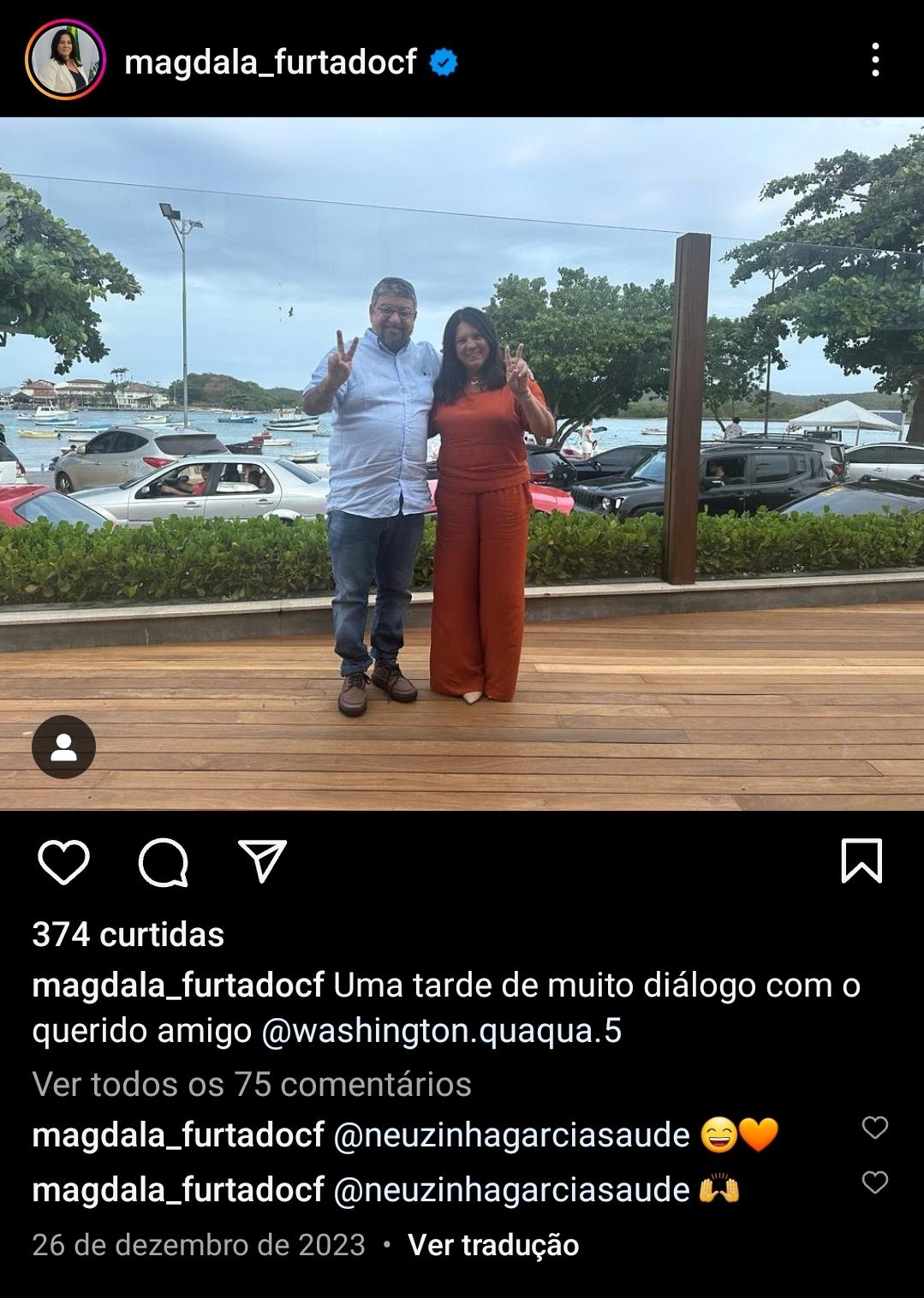Screen dimensions: 924x1298
Task: Tap Ver tradução to translate the caption
Action: click(x=493, y=1245)
